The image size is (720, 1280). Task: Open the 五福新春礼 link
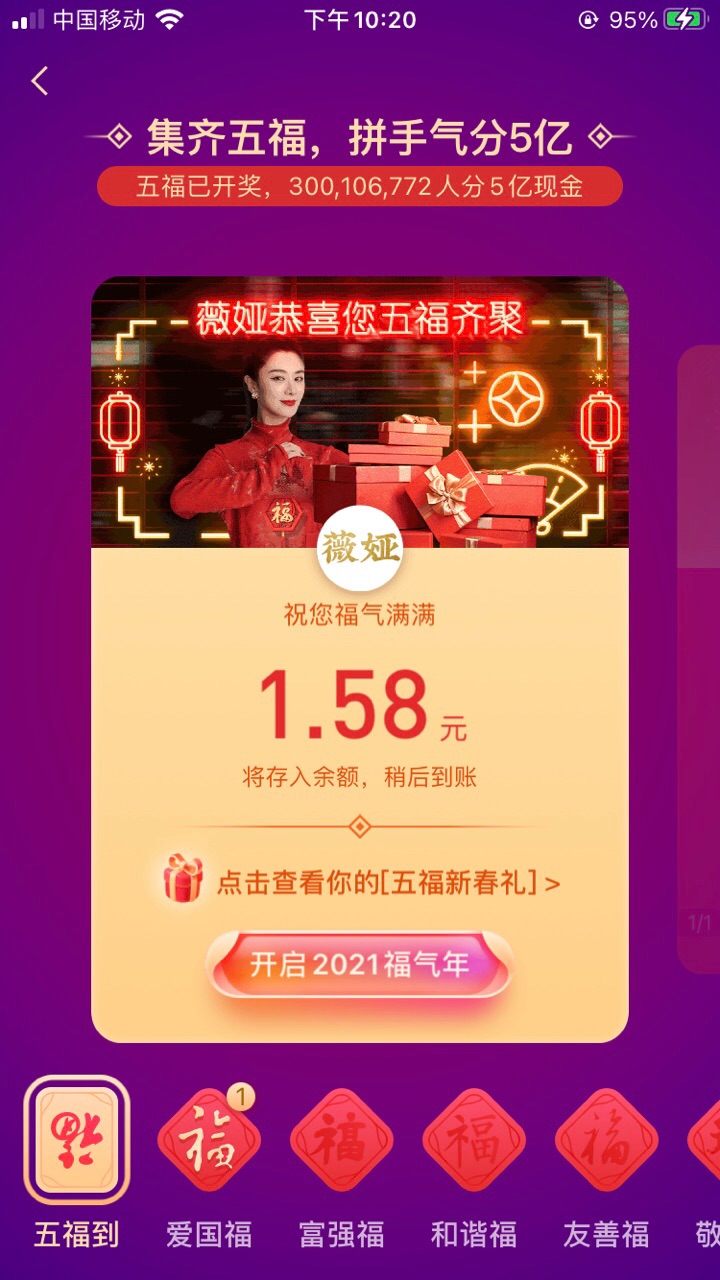tap(387, 883)
